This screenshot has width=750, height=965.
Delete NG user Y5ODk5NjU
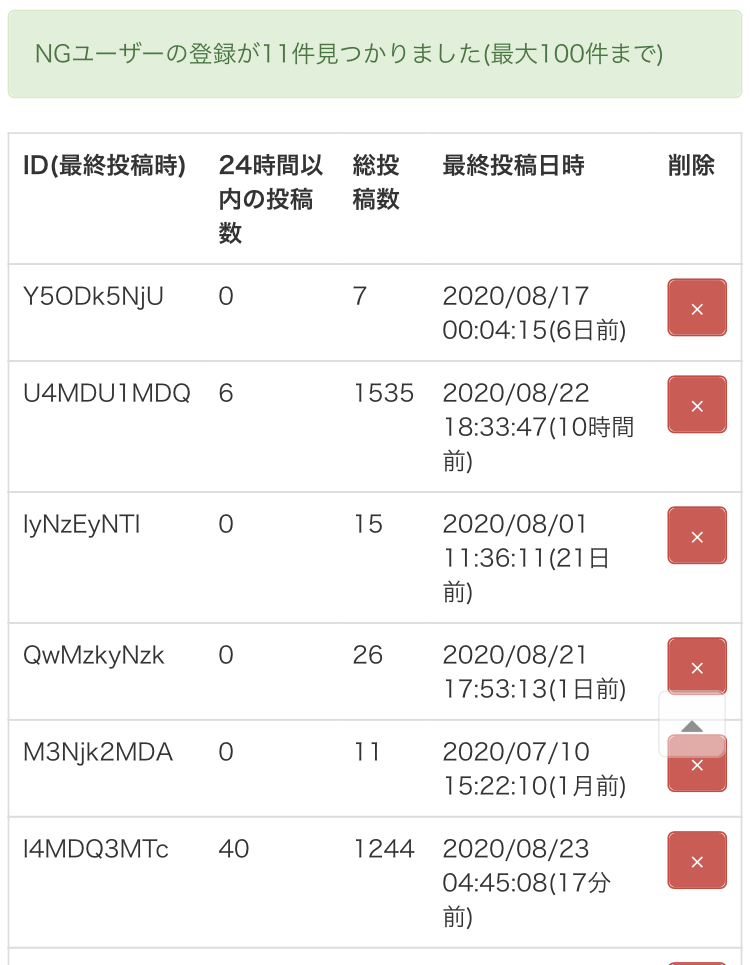coord(697,308)
